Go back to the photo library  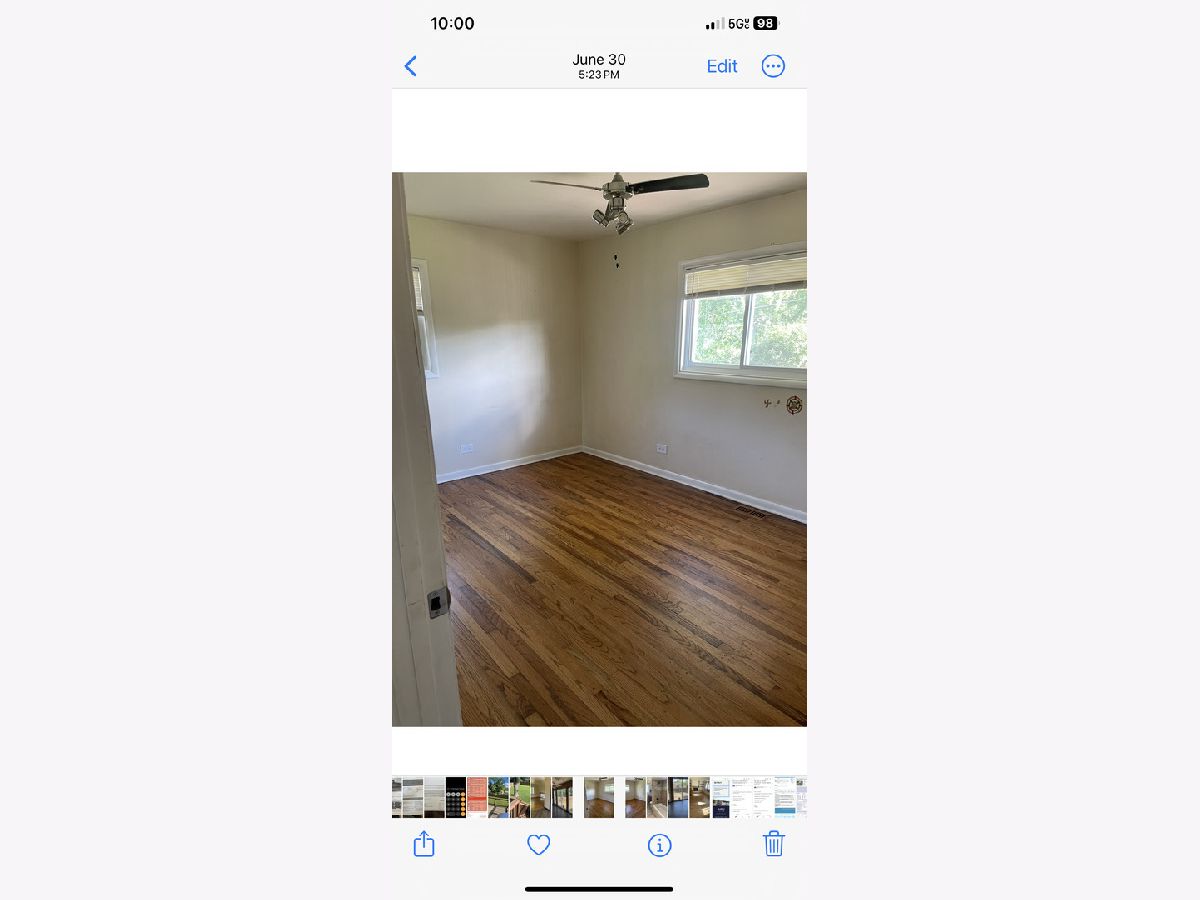[x=410, y=66]
